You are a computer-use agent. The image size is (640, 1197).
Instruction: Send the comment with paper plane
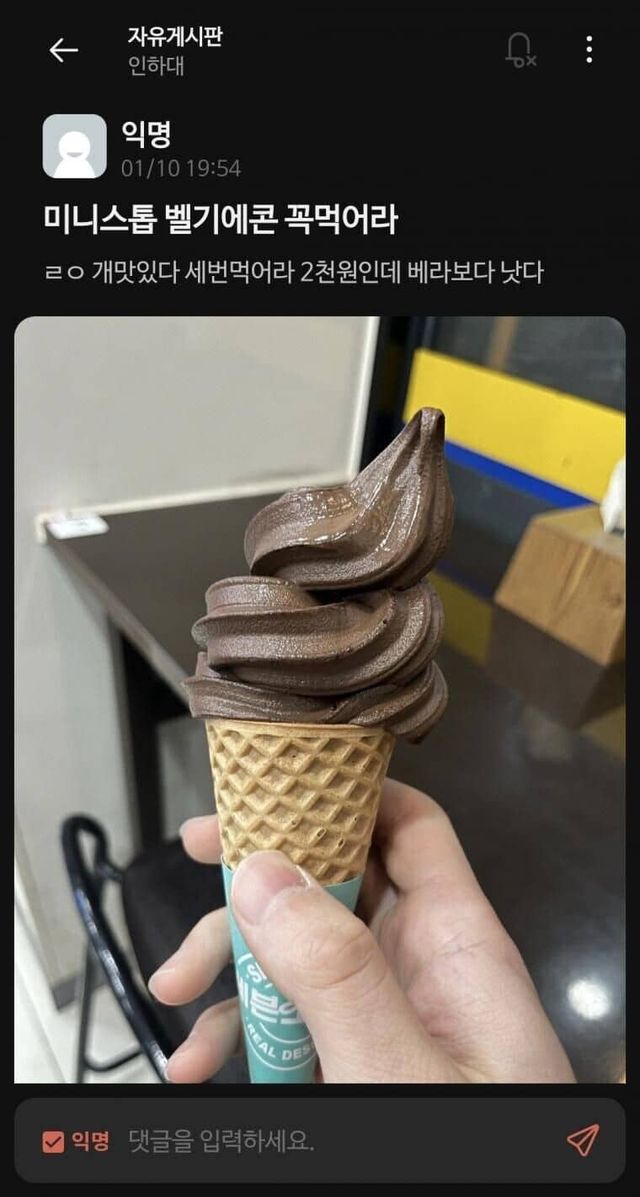coord(582,1140)
